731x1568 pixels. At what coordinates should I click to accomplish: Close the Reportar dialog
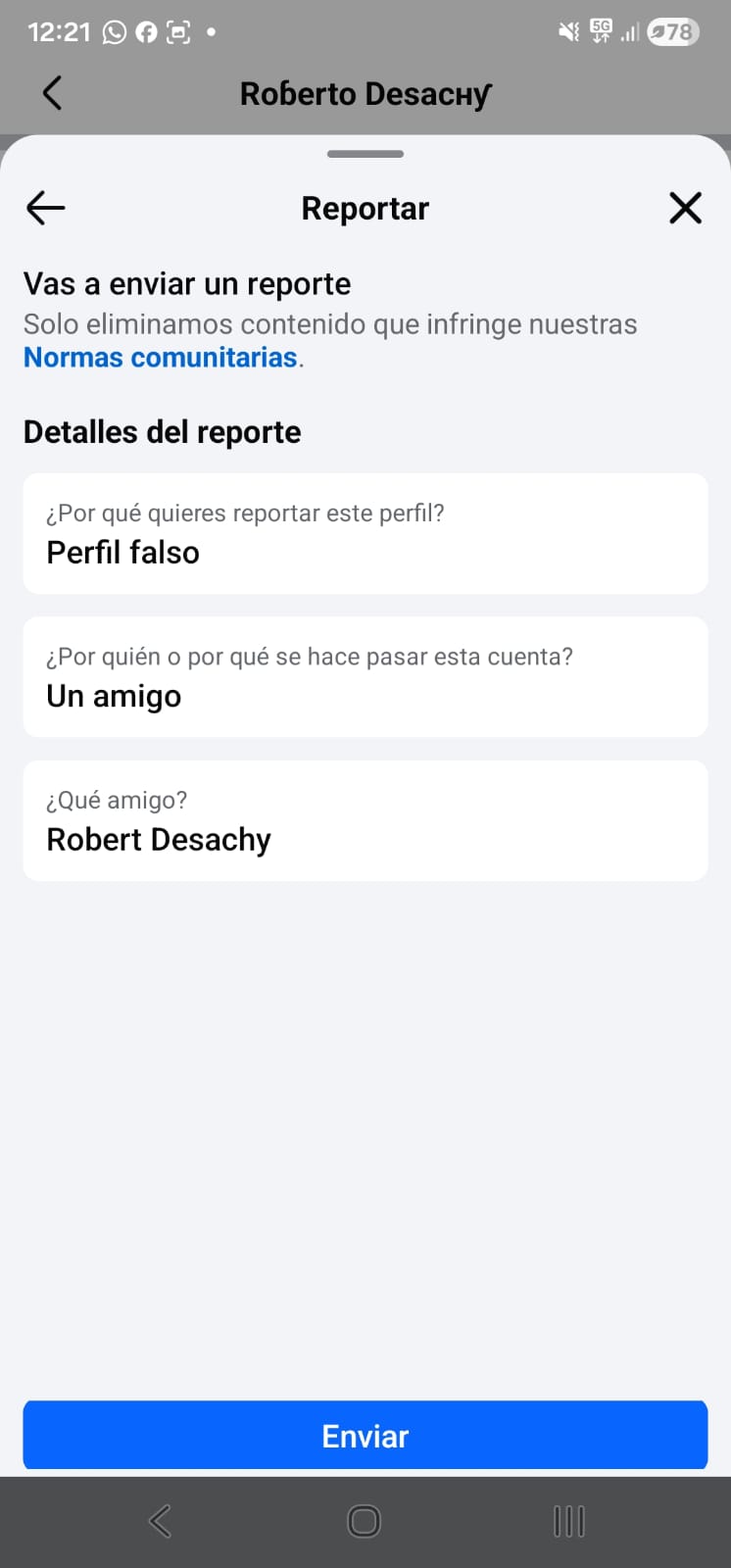[x=685, y=208]
